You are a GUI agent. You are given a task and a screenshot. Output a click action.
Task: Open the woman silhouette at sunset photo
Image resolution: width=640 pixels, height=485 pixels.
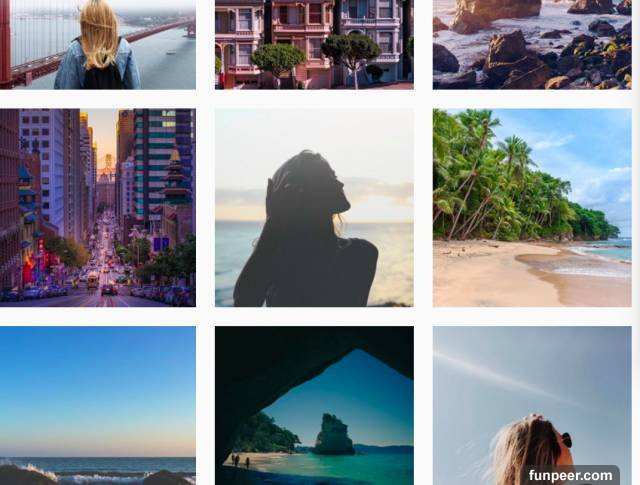click(314, 207)
